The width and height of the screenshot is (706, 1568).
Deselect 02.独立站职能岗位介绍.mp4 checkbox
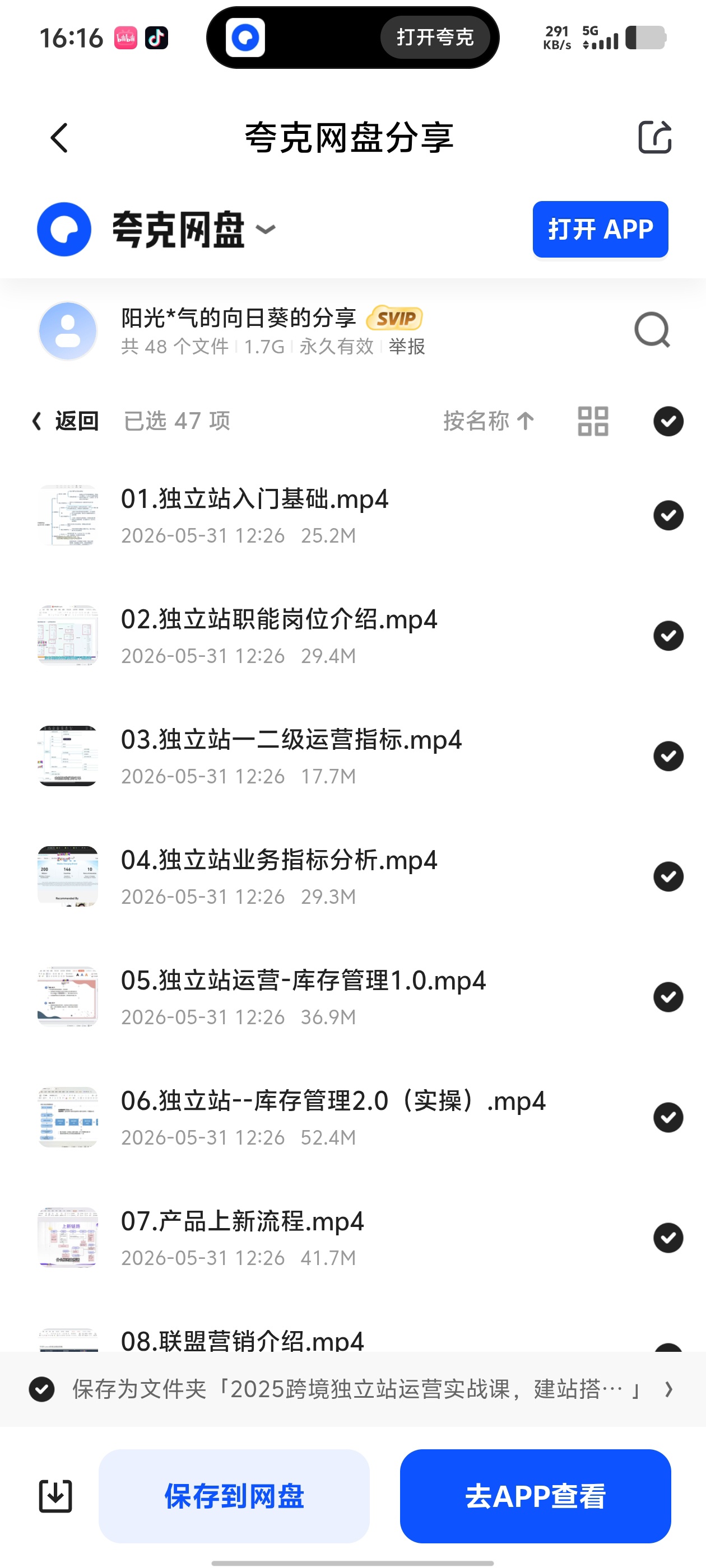pyautogui.click(x=668, y=636)
